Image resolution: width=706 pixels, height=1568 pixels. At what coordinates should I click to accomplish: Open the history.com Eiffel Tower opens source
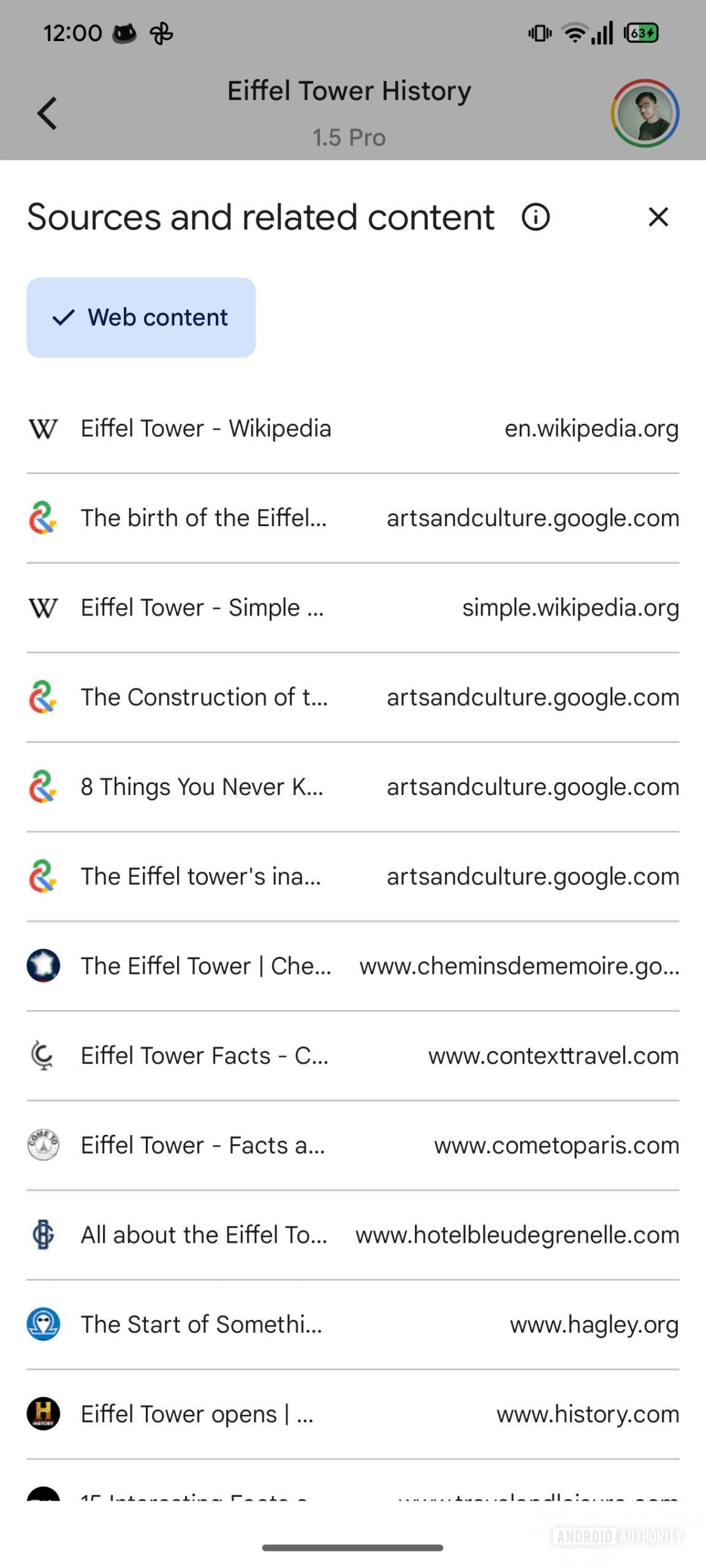tap(352, 1414)
